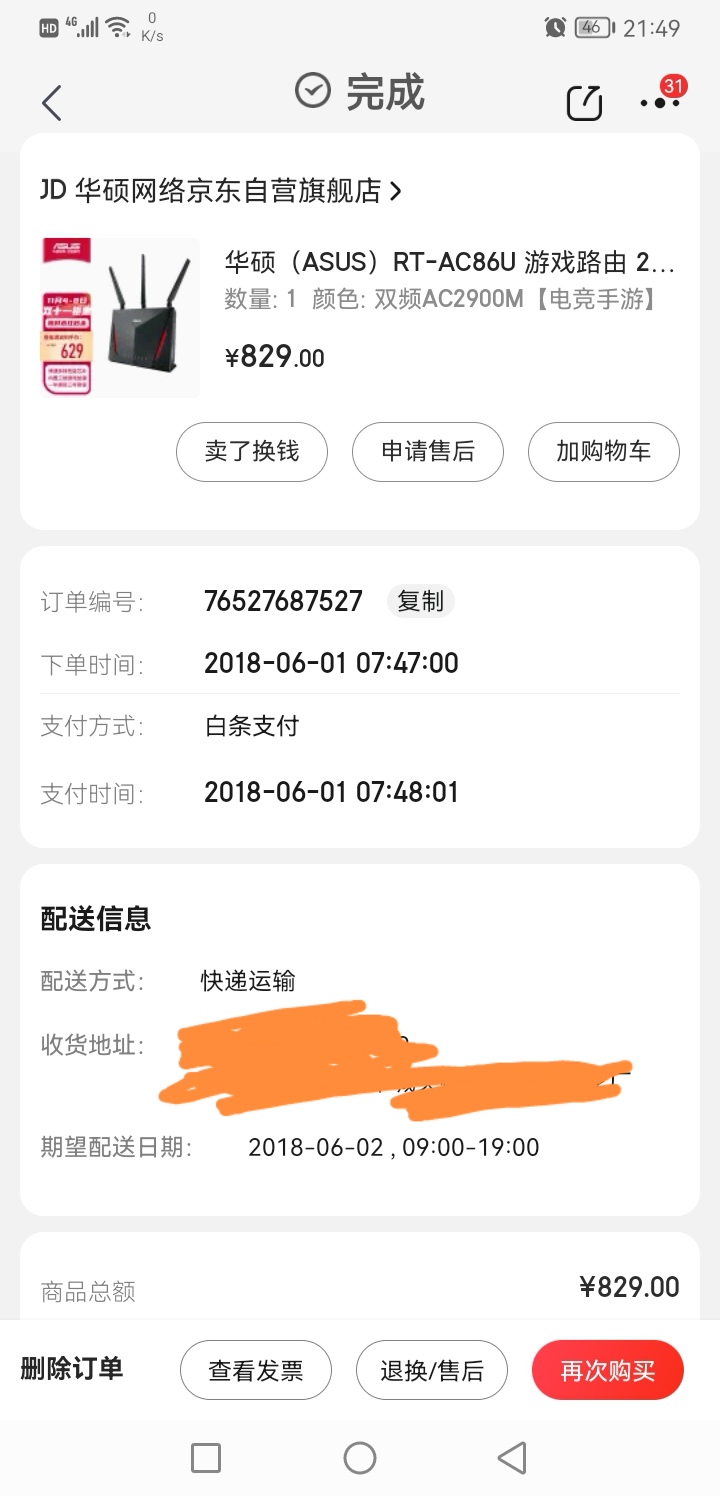Buy again with 再次购买
720x1496 pixels.
608,1370
